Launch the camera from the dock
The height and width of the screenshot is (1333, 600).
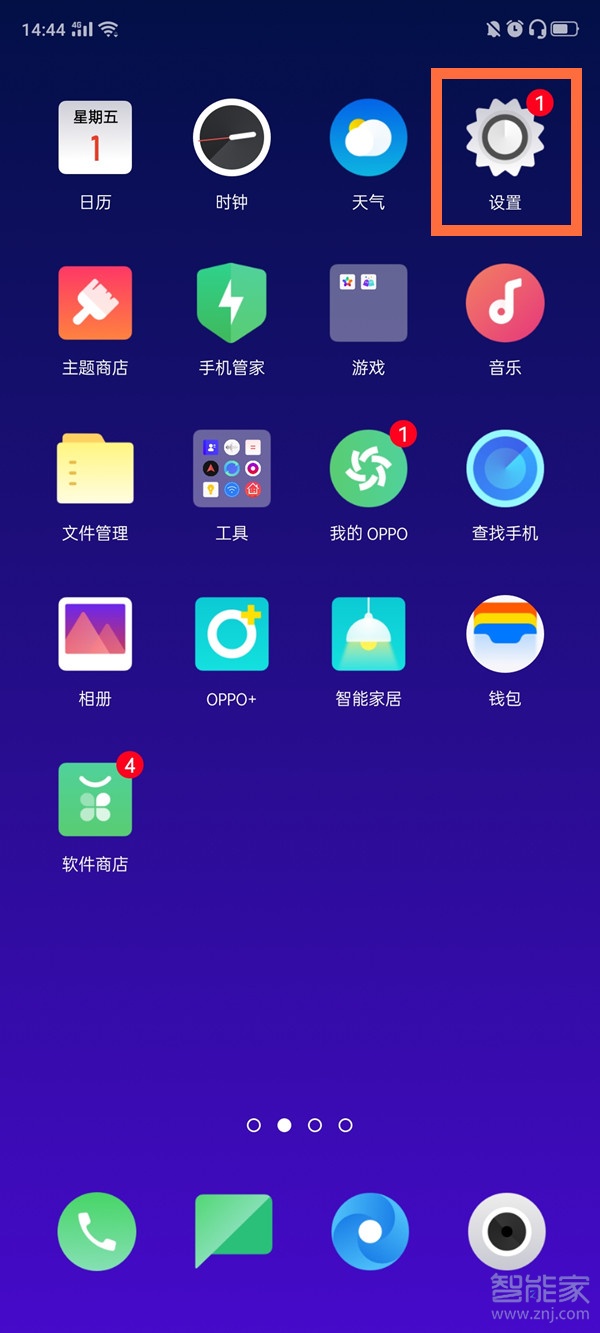tap(507, 1231)
